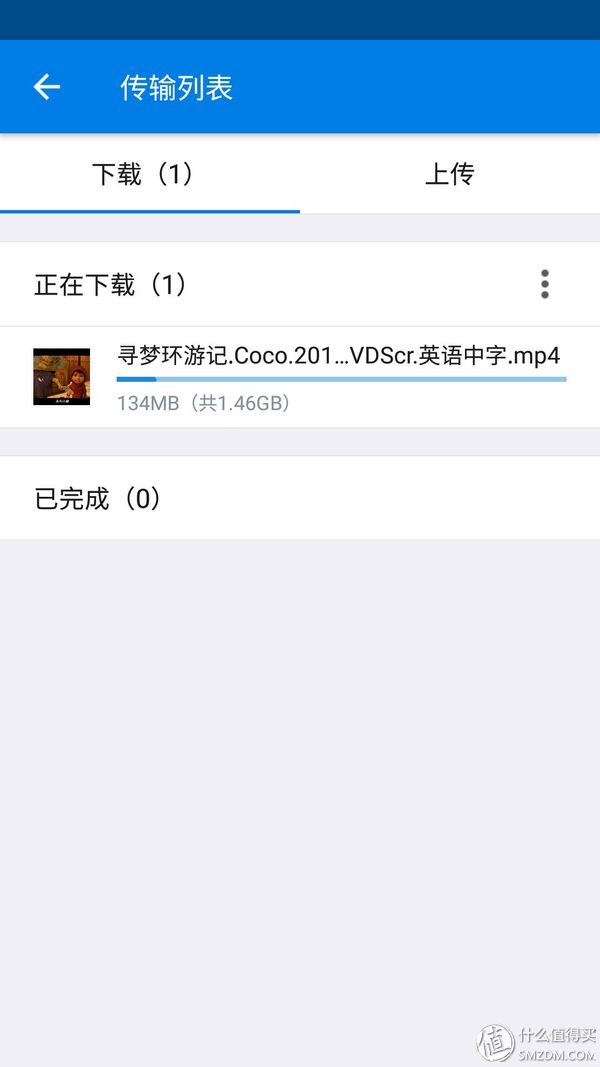The height and width of the screenshot is (1067, 600).
Task: Select the 下载（1） tab
Action: point(149,174)
